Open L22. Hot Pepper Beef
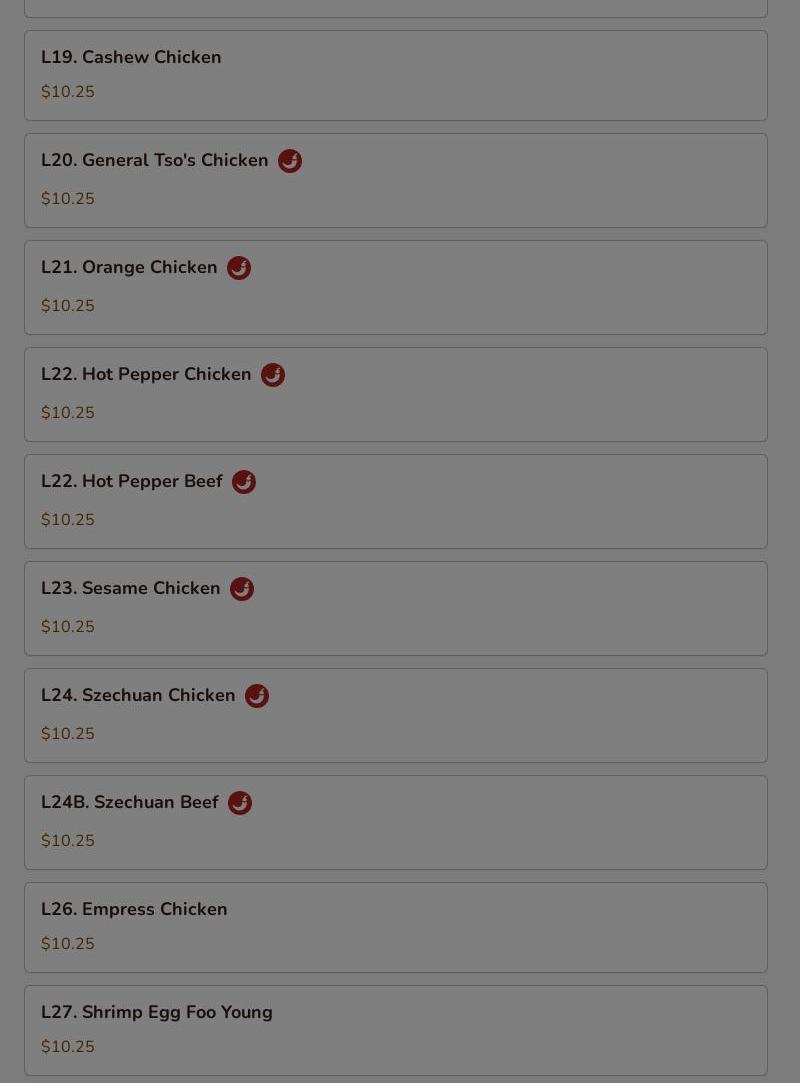Screen dimensions: 800x1083 click(x=395, y=501)
